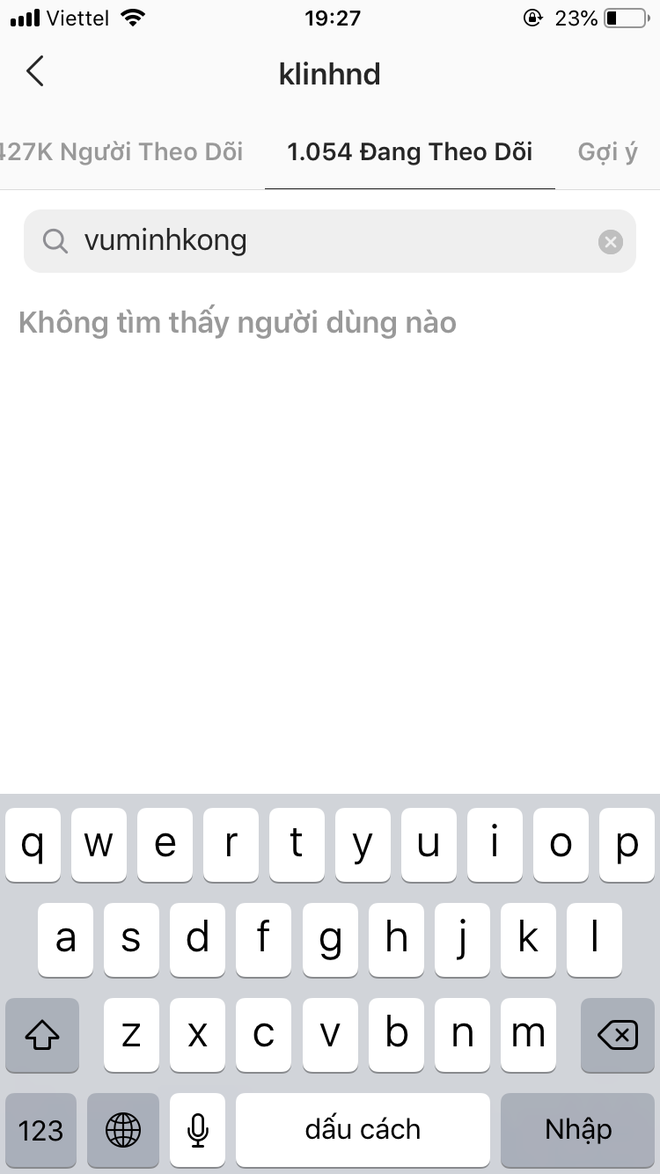This screenshot has width=660, height=1174.
Task: Clear the search text with the X
Action: (x=611, y=242)
